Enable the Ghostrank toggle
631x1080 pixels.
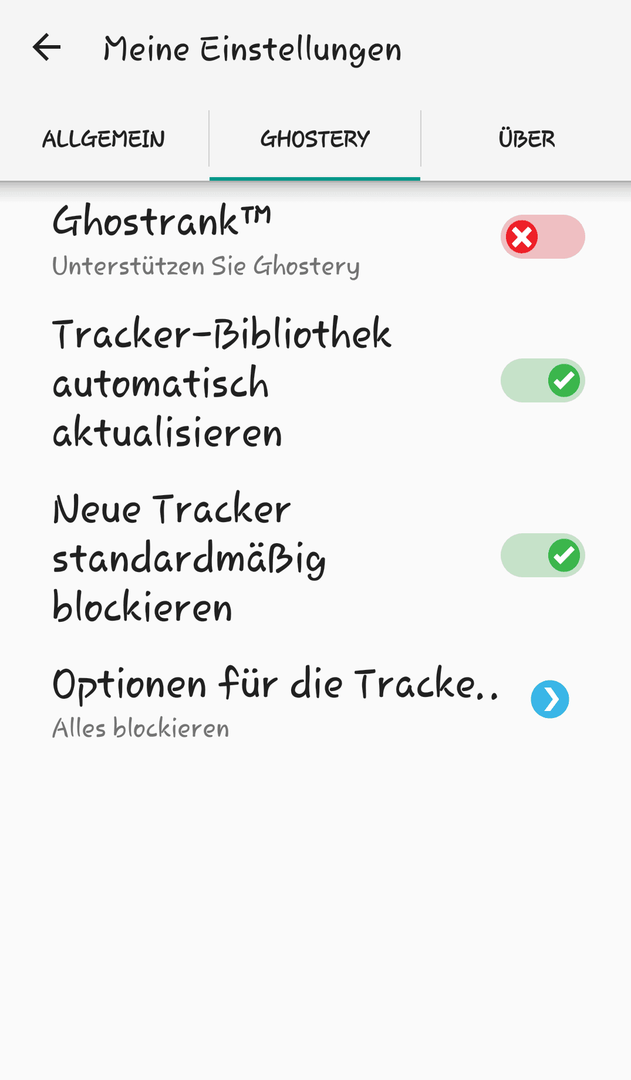coord(543,237)
